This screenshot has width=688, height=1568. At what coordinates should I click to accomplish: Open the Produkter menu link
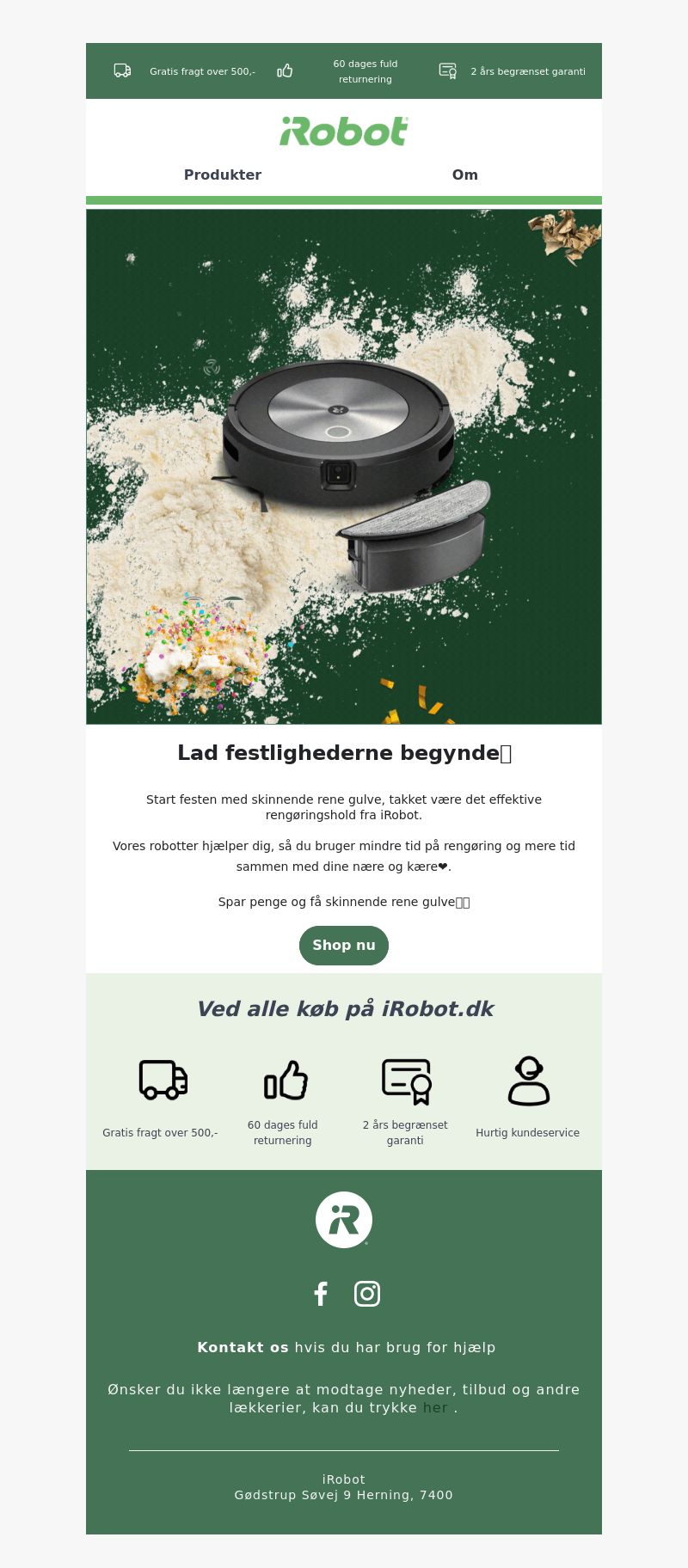[223, 175]
